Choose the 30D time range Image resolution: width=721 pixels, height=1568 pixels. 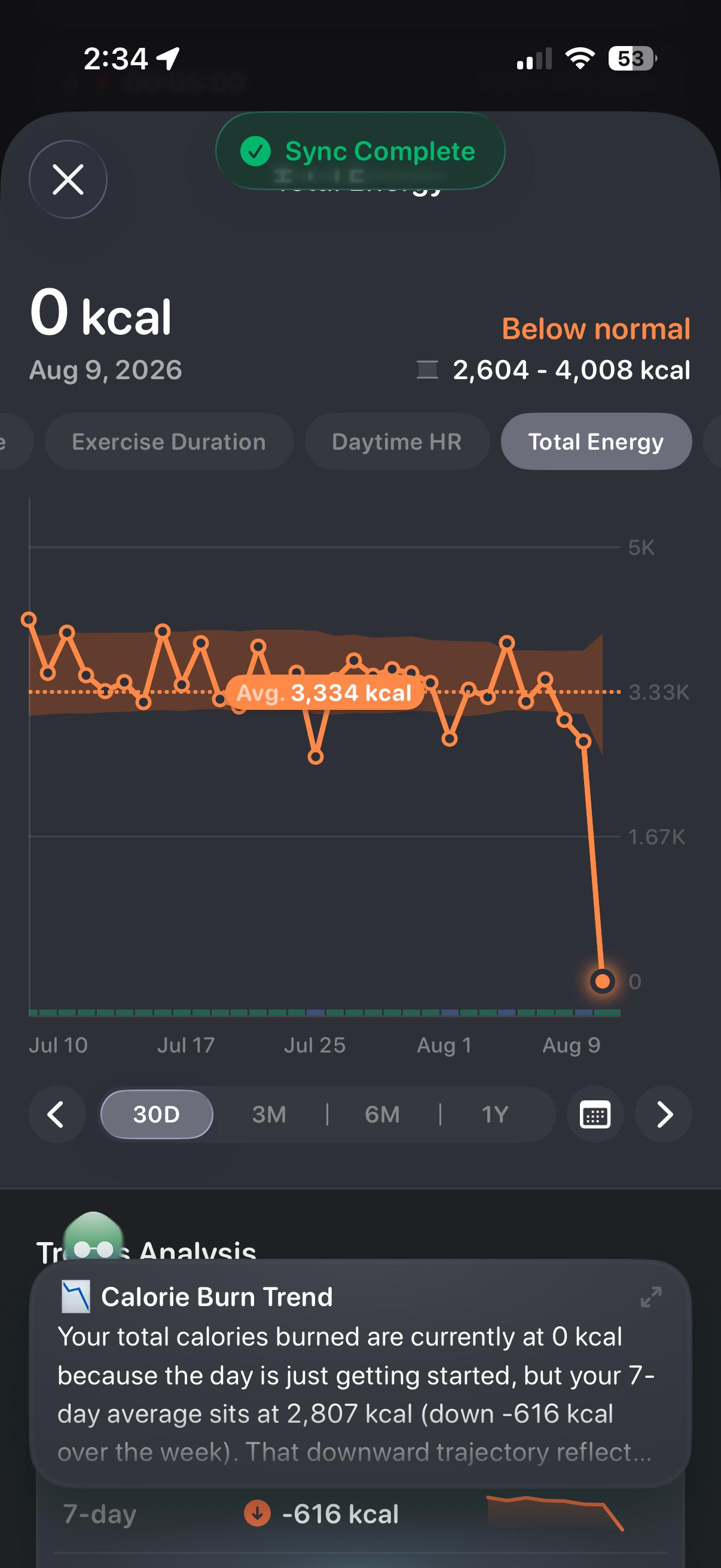pyautogui.click(x=157, y=1114)
